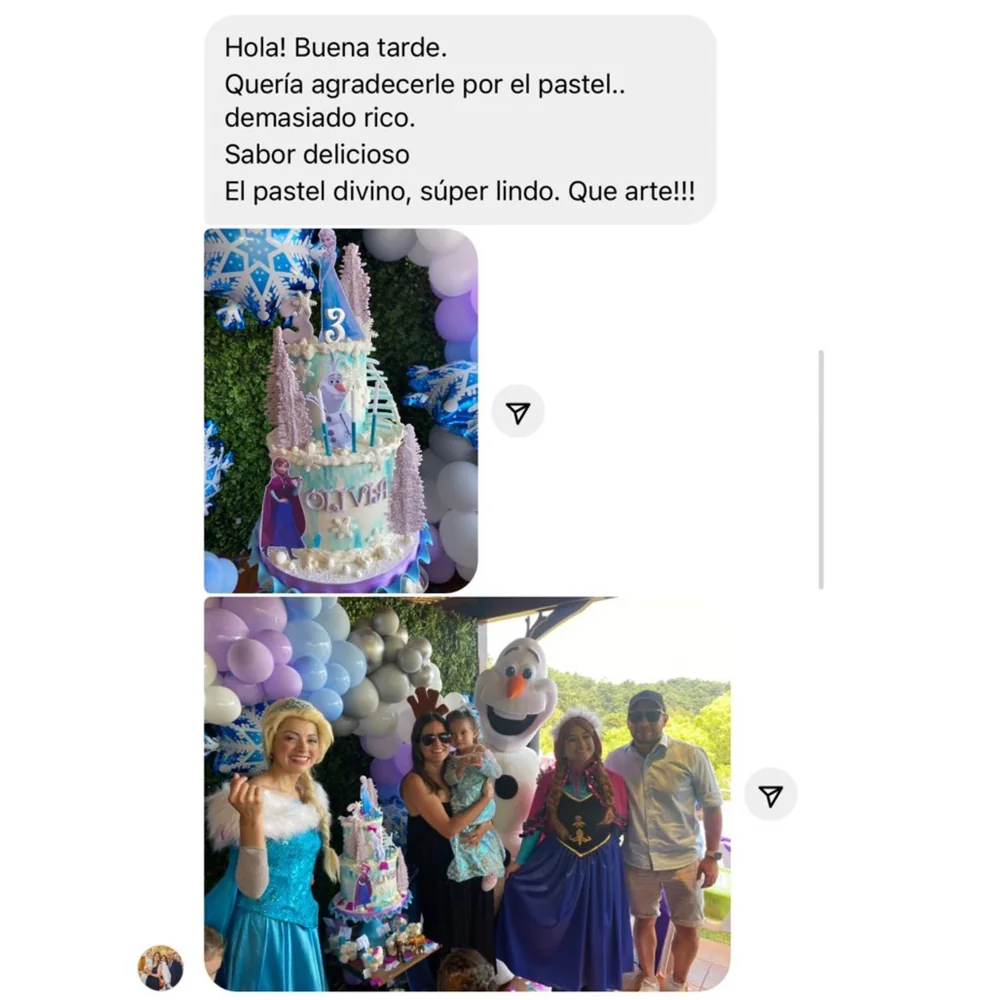Open the group photo with Olaf
This screenshot has width=1000, height=1000.
click(467, 793)
